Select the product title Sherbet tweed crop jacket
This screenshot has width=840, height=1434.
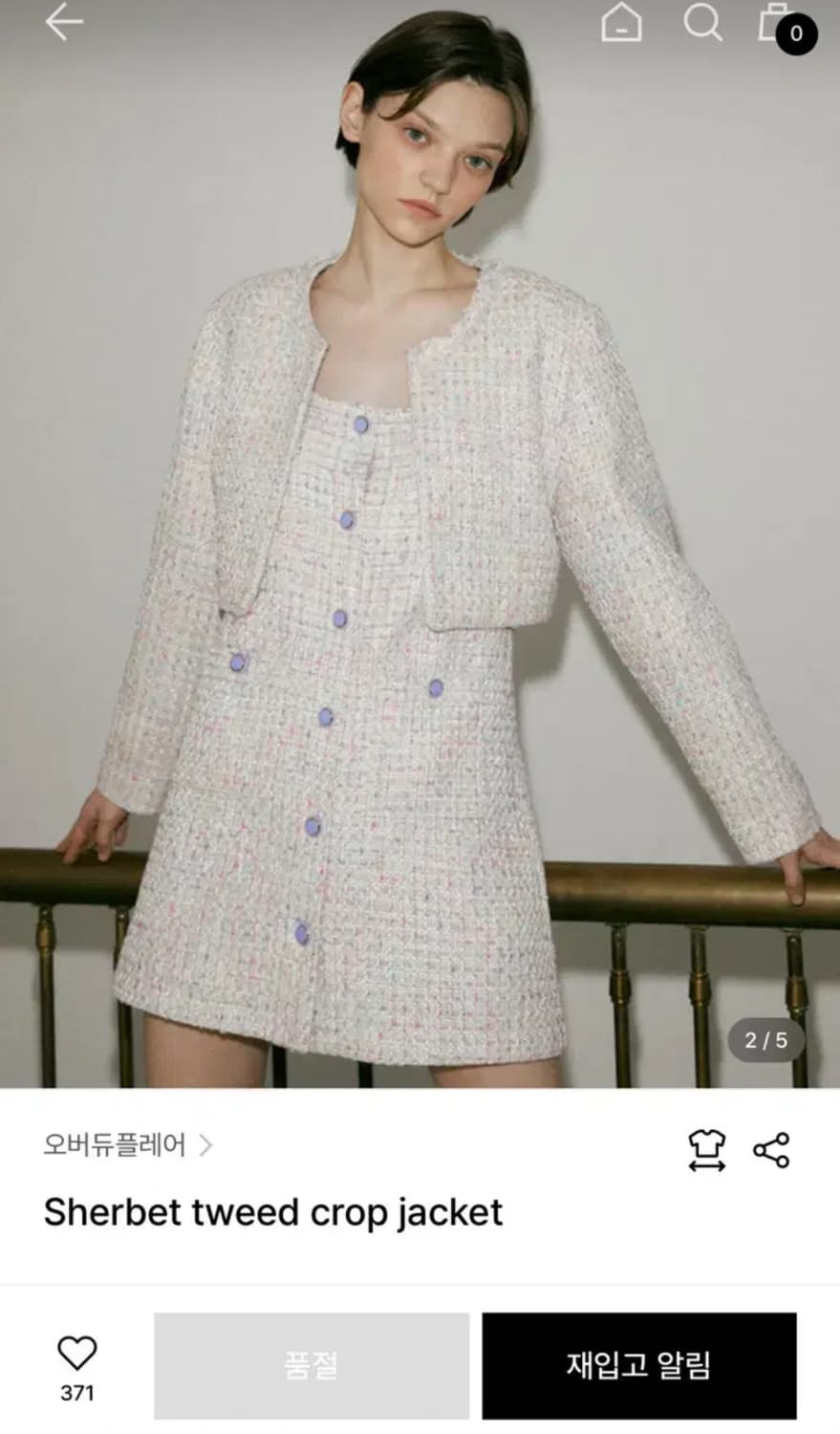coord(270,1212)
